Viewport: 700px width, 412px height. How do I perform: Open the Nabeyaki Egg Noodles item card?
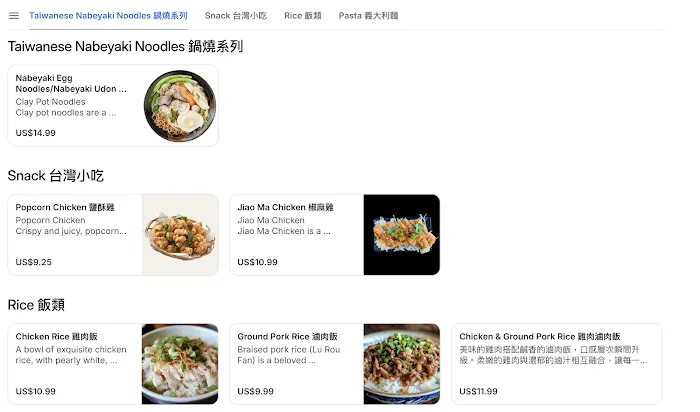click(x=112, y=106)
